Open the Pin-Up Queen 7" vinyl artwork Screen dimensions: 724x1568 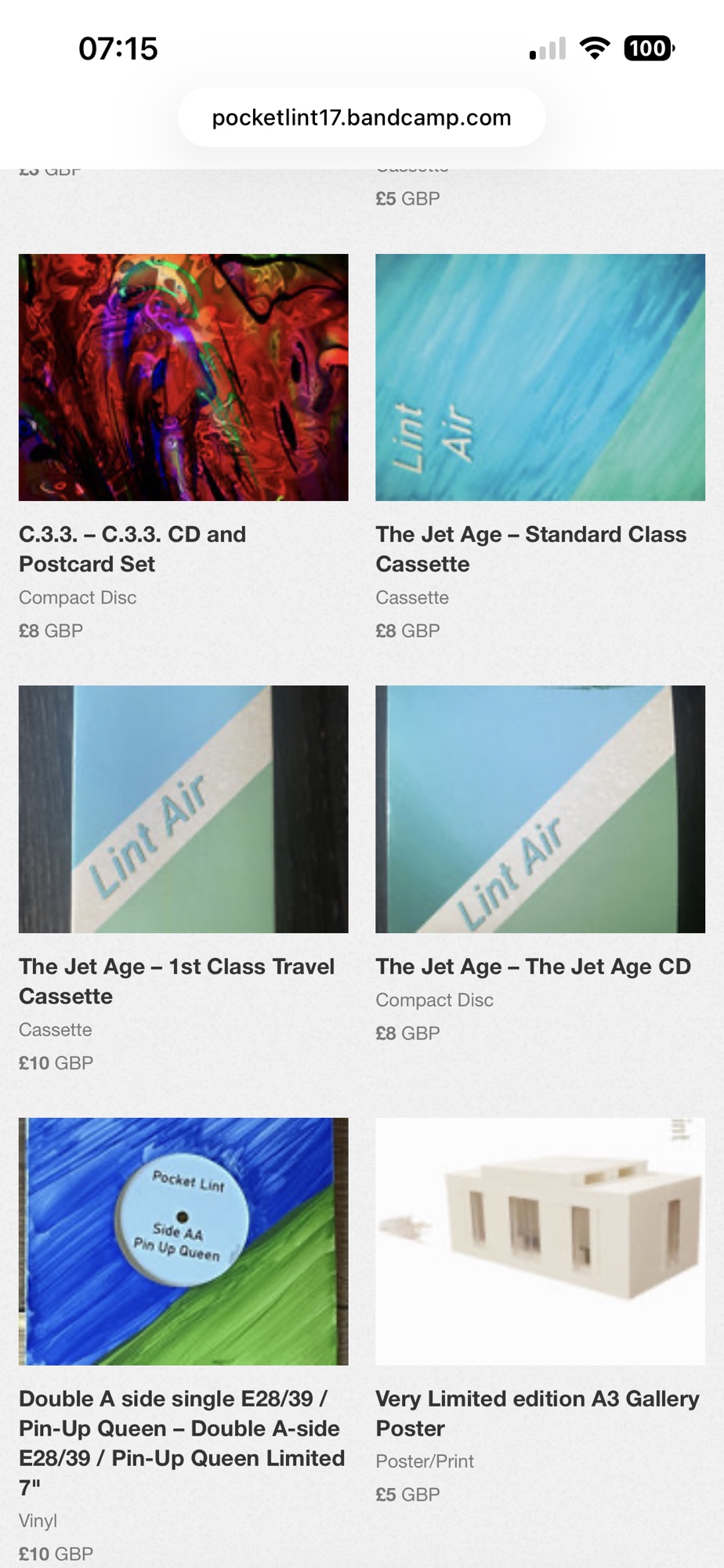point(183,1241)
